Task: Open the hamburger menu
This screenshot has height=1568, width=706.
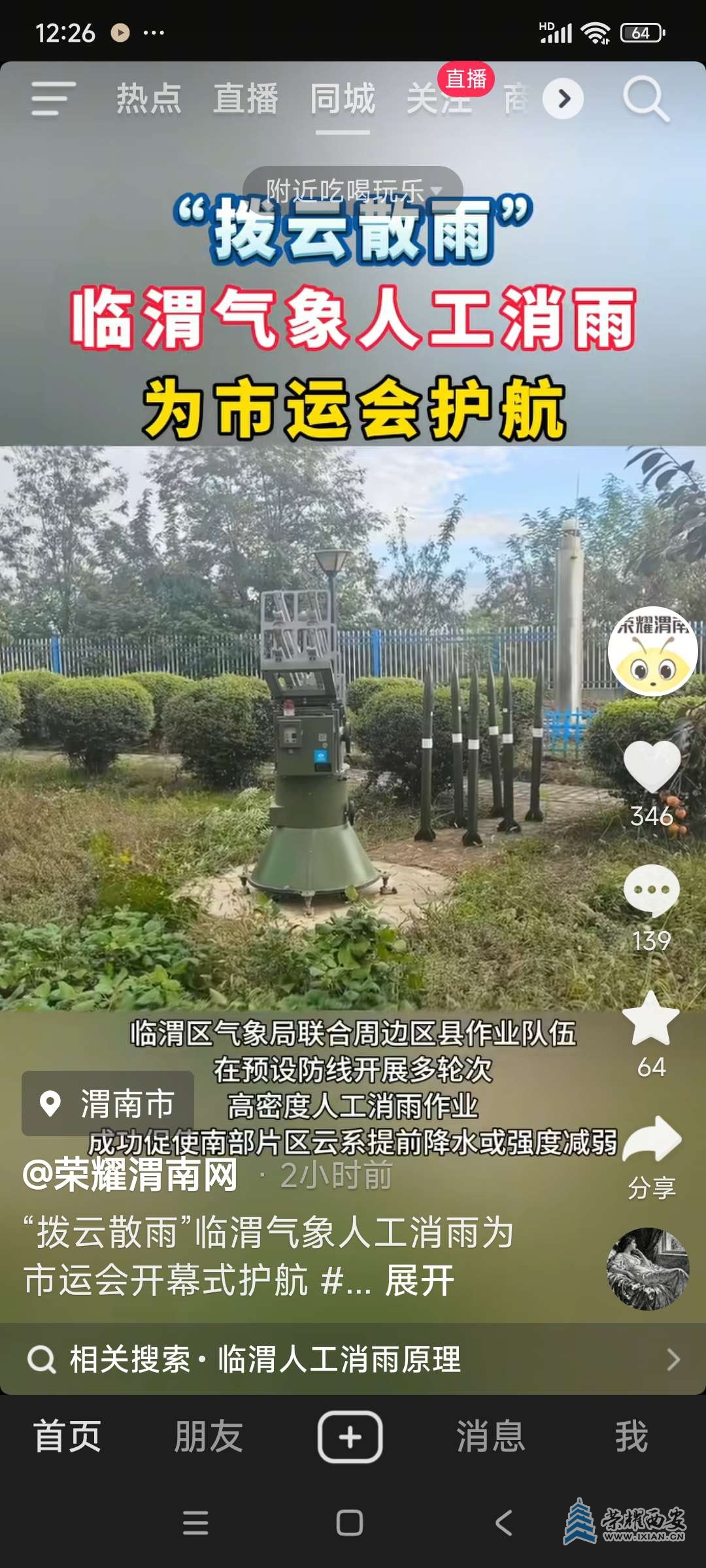Action: tap(54, 99)
